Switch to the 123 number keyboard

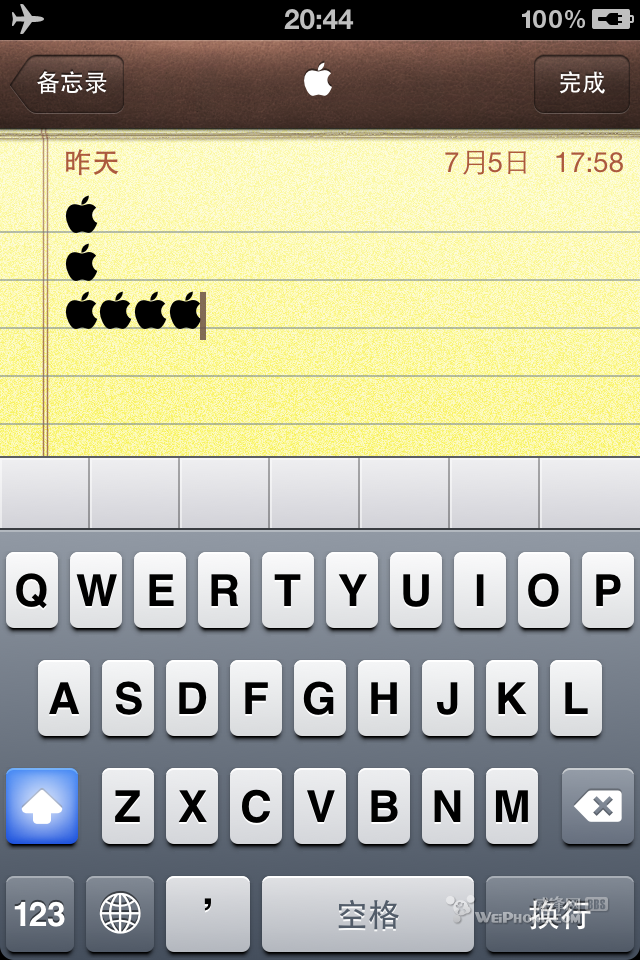40,914
